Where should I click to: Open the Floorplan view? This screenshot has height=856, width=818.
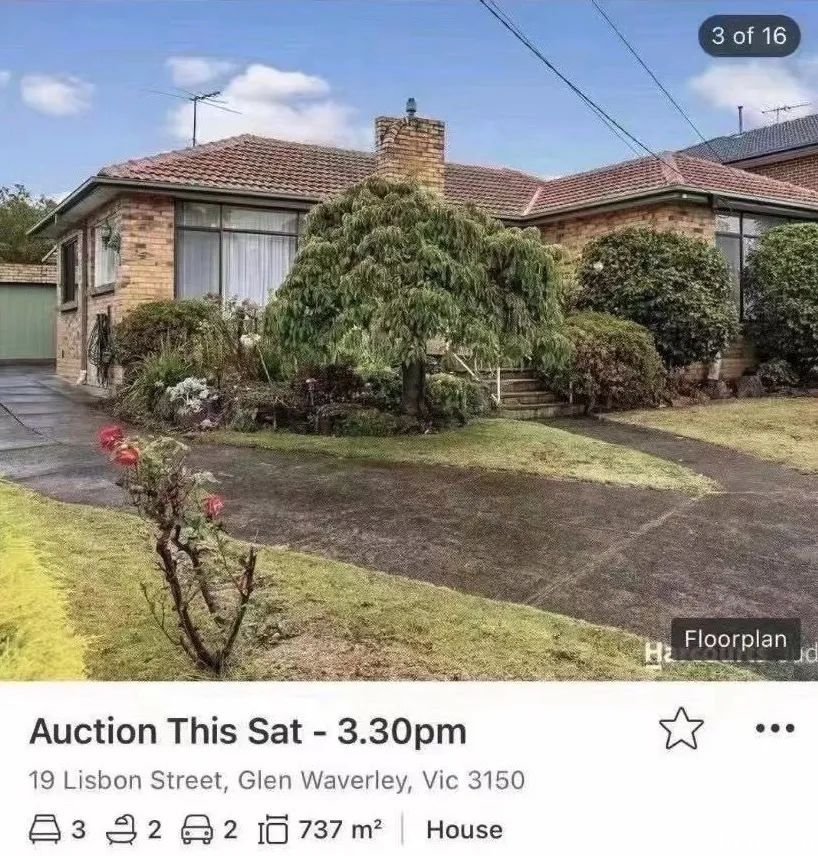(x=735, y=639)
